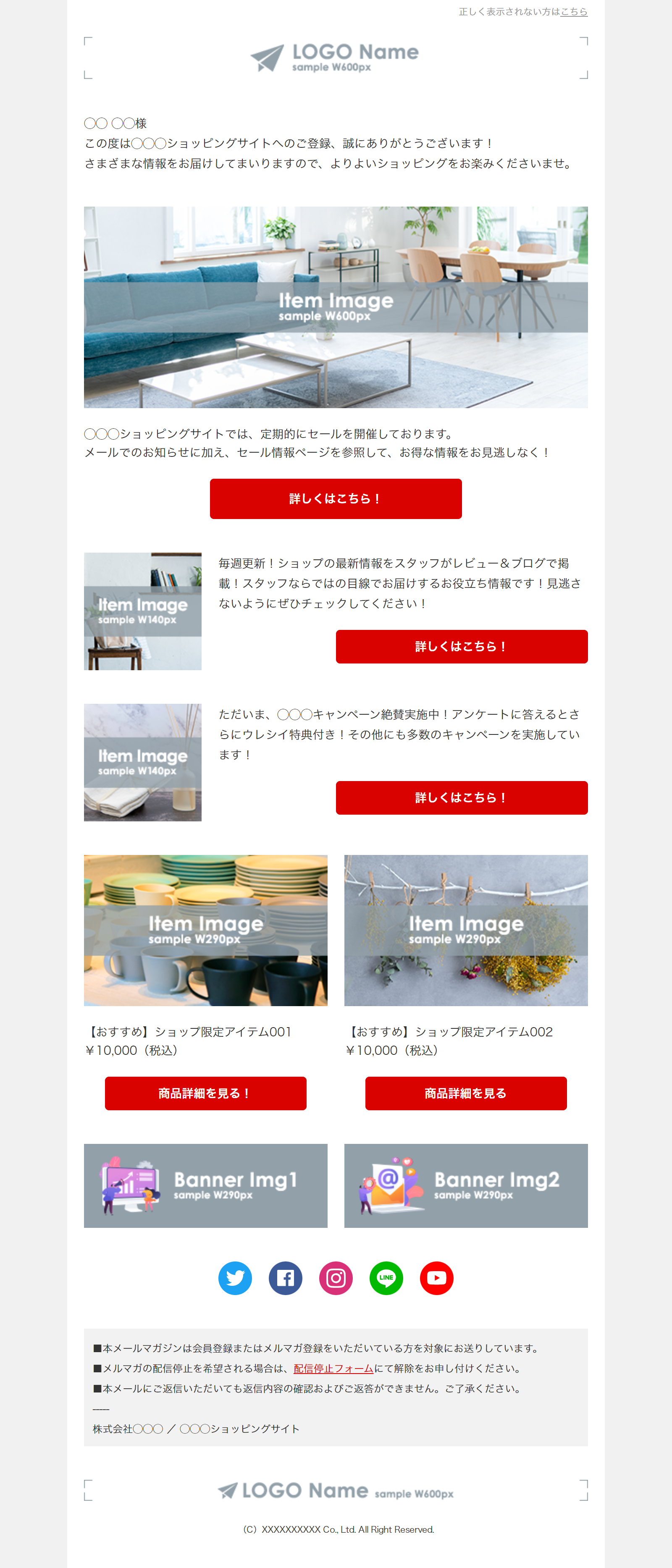This screenshot has width=672, height=1568.
Task: Open the Banner Img2 banner
Action: pyautogui.click(x=466, y=1186)
